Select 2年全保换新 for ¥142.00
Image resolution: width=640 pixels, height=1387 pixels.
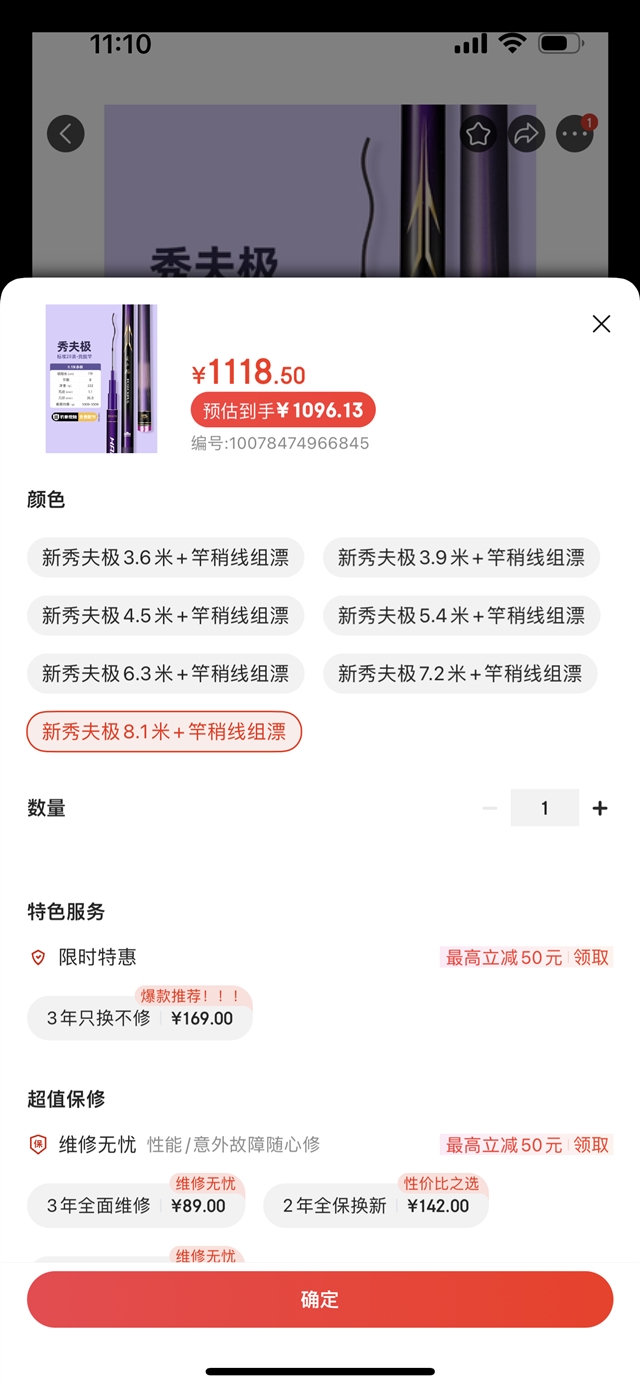[375, 1205]
